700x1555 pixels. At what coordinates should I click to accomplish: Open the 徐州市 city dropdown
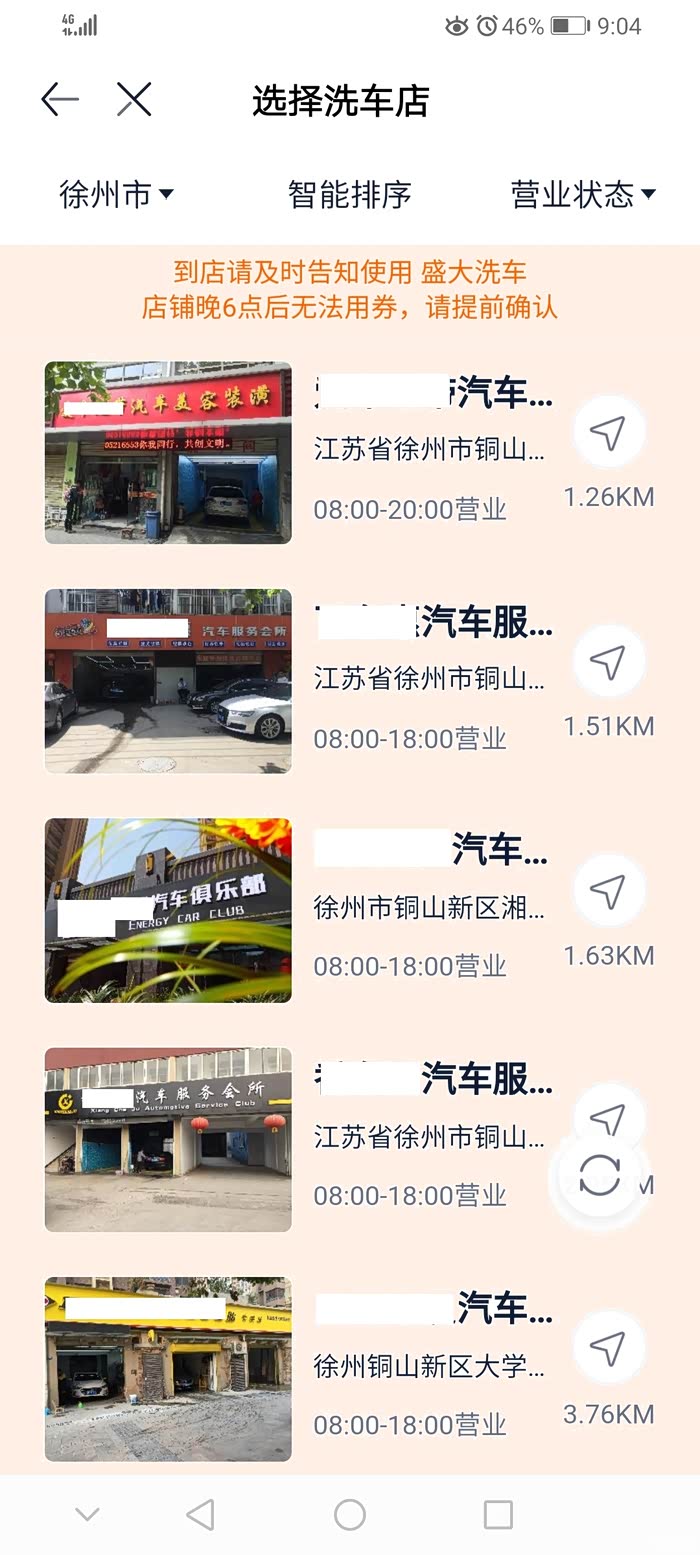116,194
